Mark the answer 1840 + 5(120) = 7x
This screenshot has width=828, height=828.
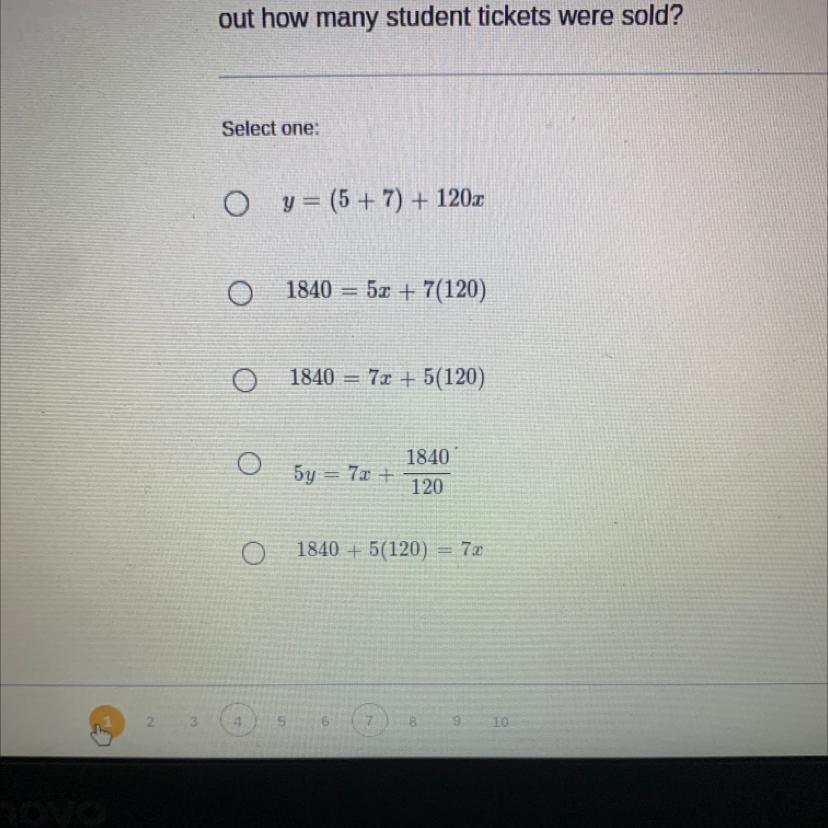click(254, 553)
